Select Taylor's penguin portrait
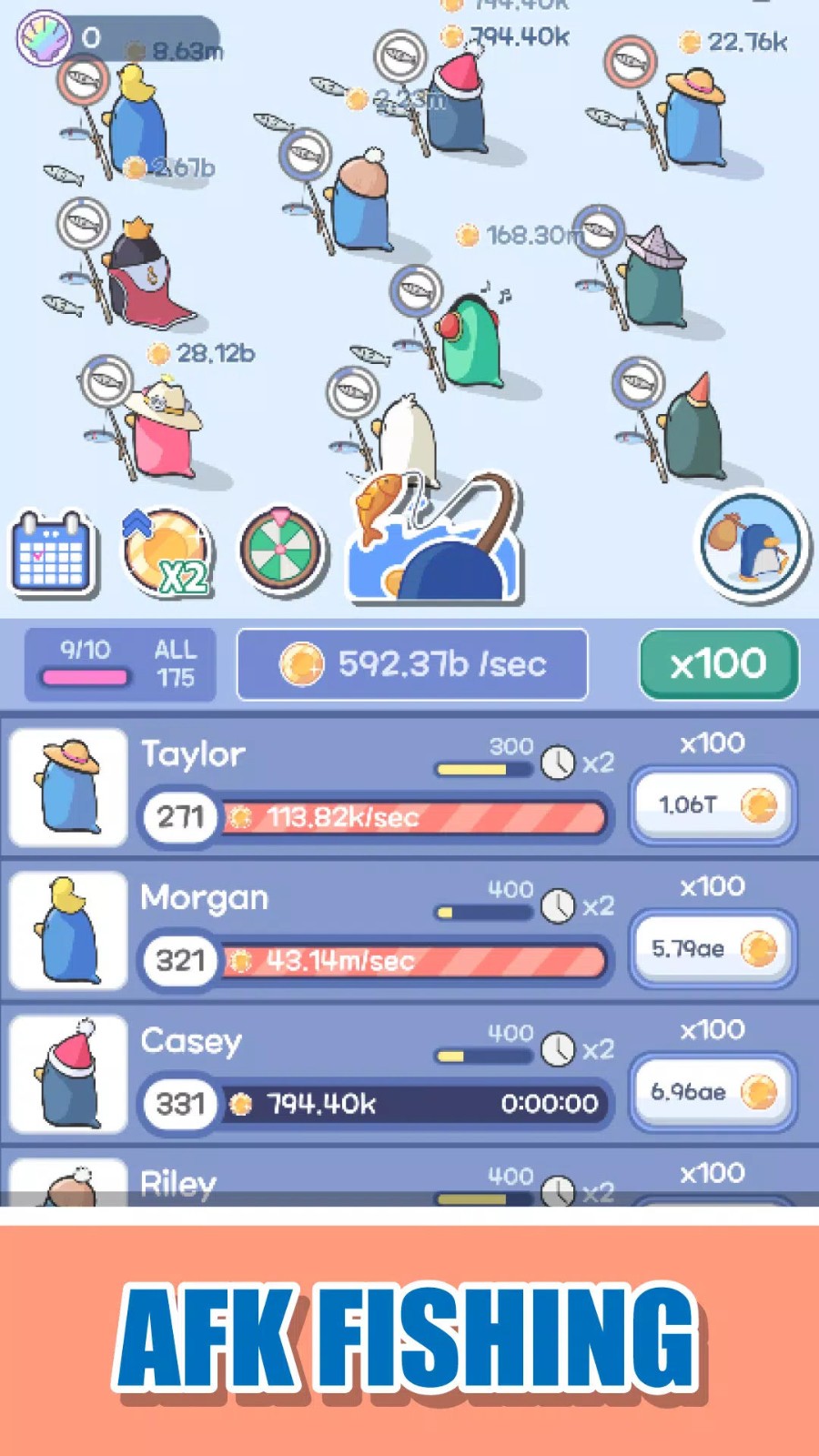The width and height of the screenshot is (819, 1456). click(x=66, y=786)
